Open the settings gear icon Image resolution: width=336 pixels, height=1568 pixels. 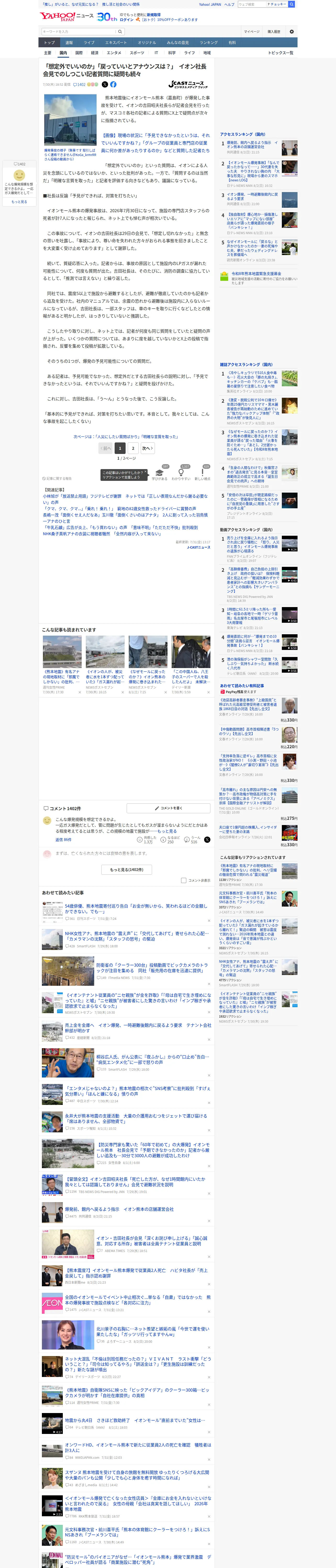tap(291, 32)
